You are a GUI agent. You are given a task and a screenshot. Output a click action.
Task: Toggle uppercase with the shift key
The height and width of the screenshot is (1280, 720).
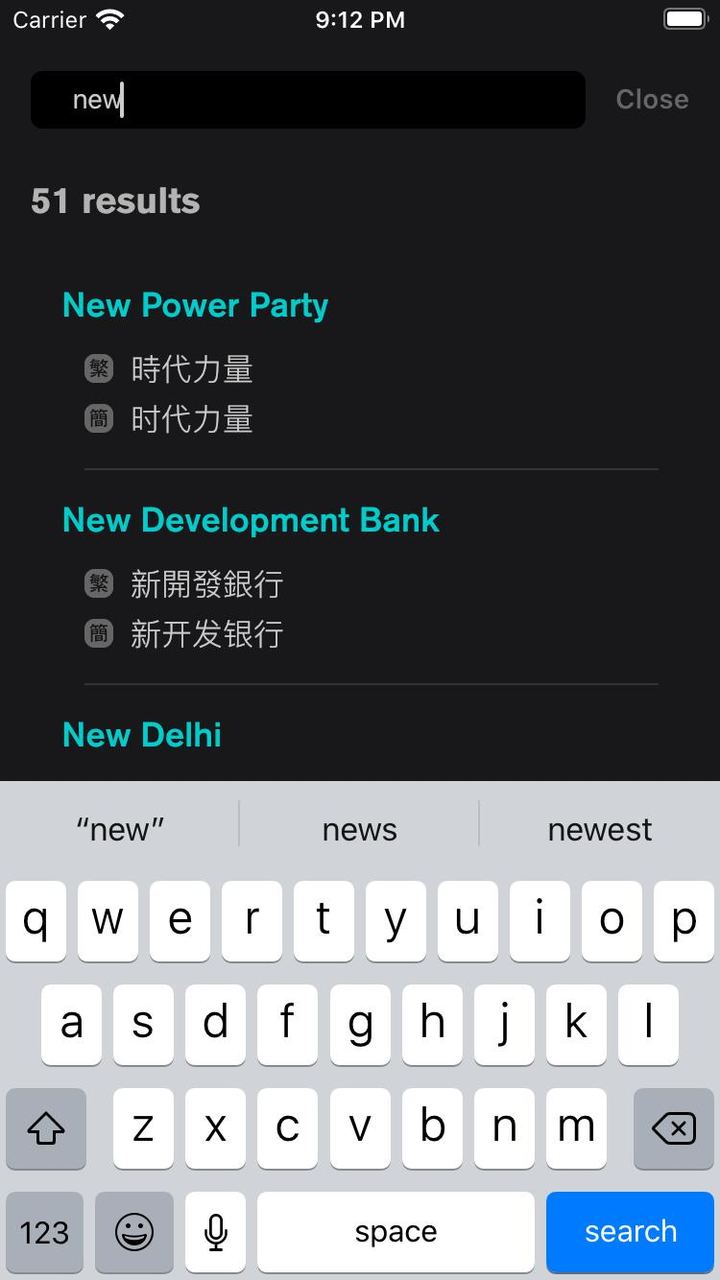pyautogui.click(x=46, y=1128)
